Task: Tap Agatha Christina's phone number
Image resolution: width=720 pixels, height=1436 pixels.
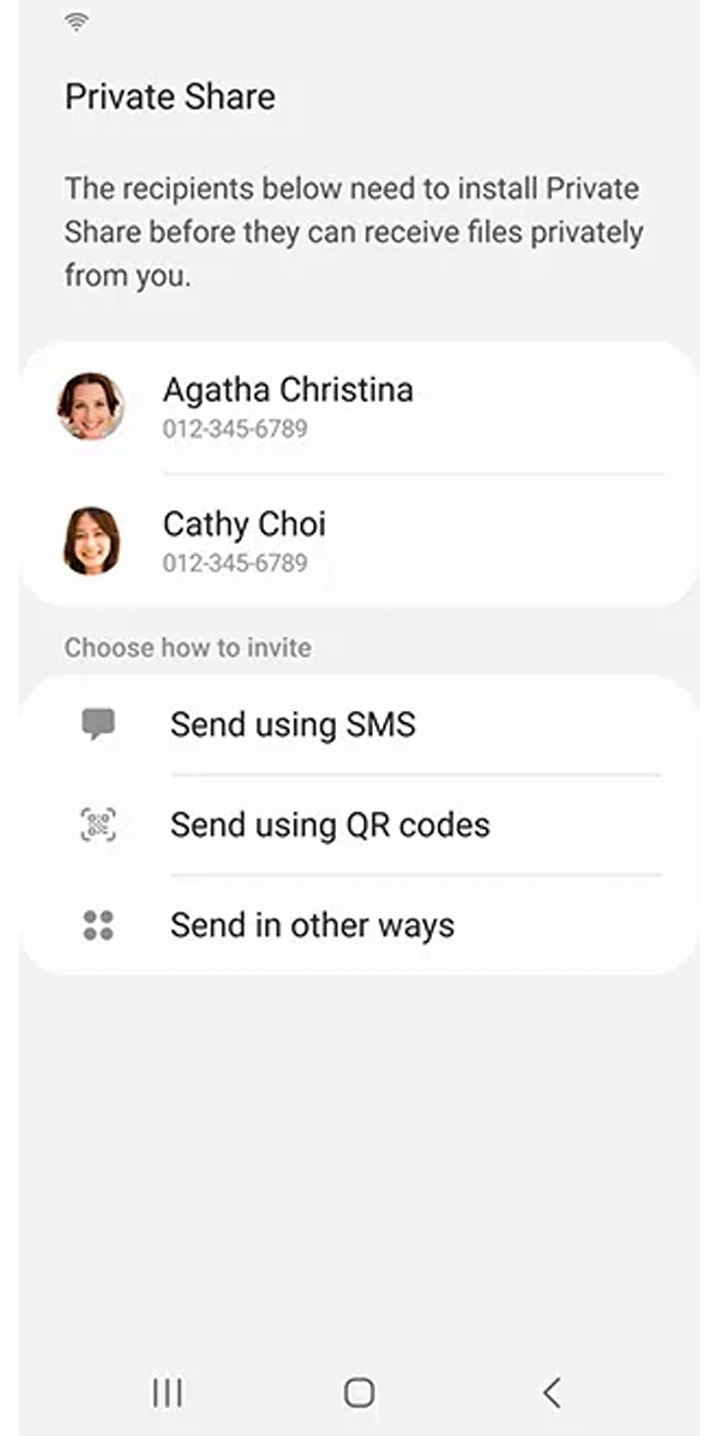Action: coord(236,428)
